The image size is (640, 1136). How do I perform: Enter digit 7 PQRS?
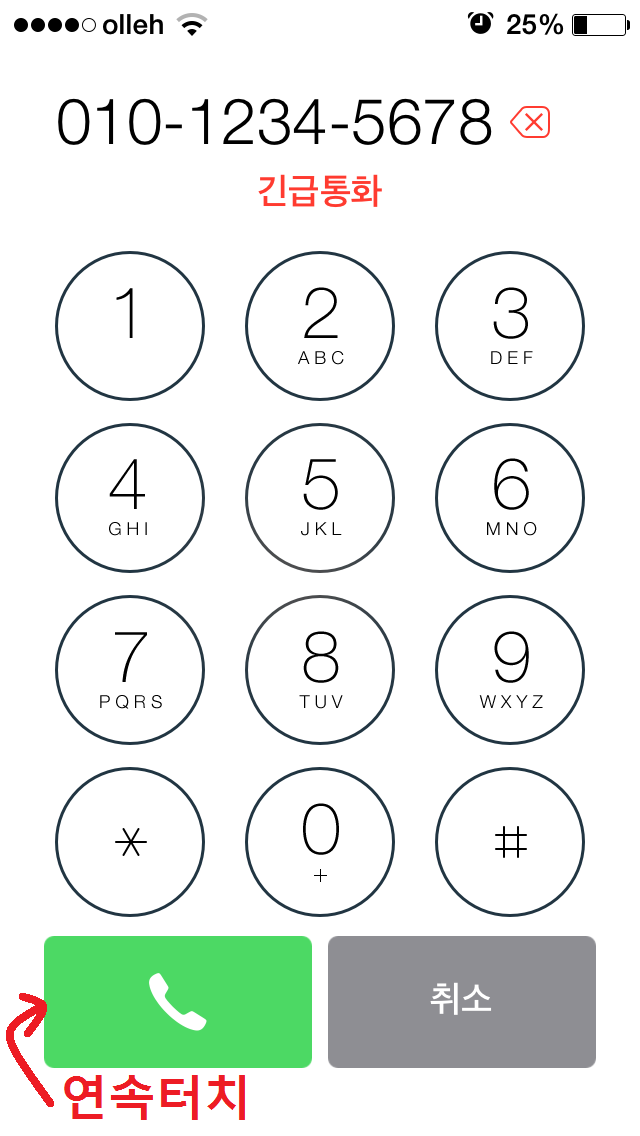point(130,670)
